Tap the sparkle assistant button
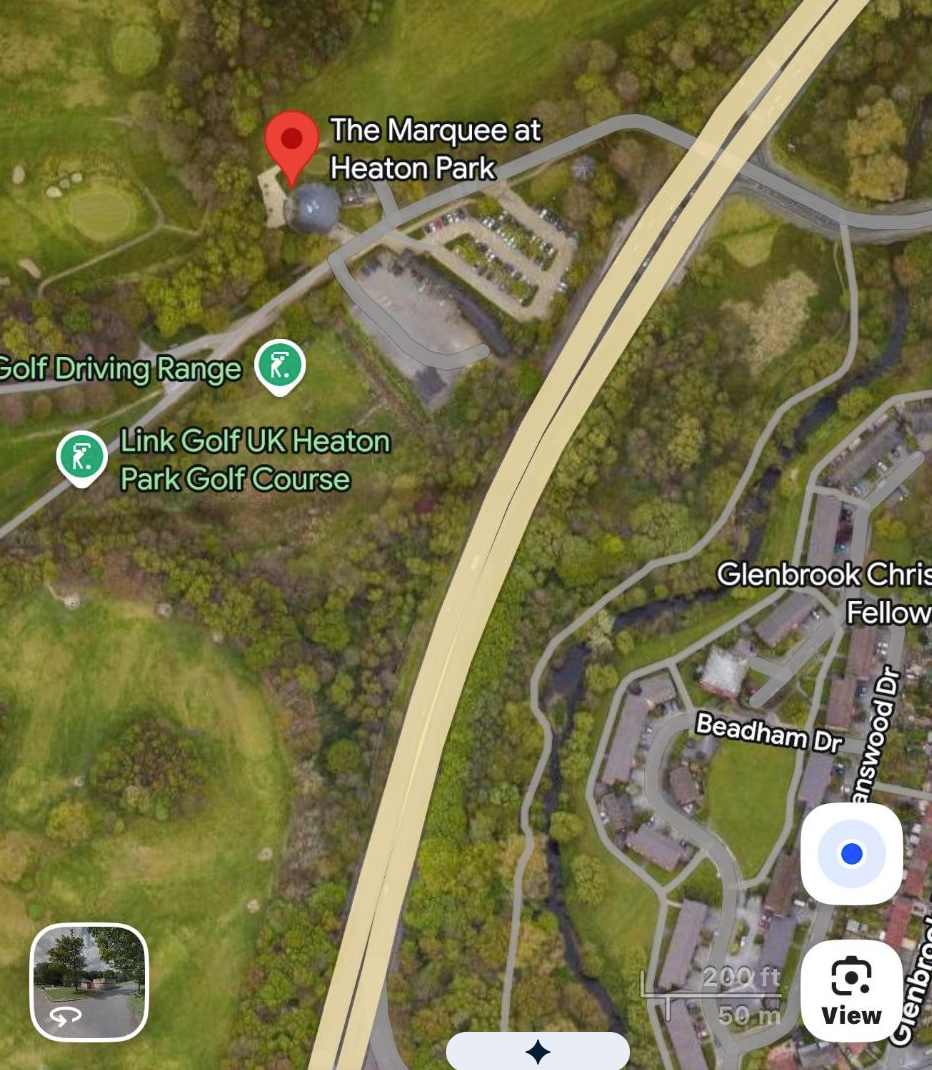932x1070 pixels. [538, 1051]
